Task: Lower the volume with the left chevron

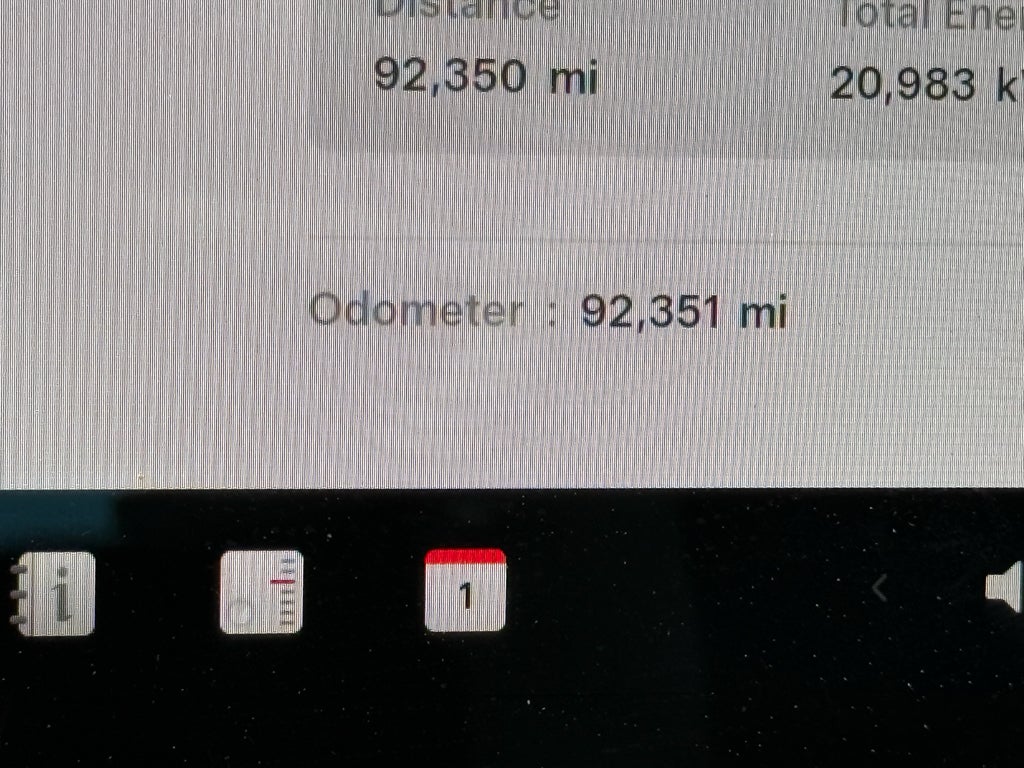Action: 879,589
